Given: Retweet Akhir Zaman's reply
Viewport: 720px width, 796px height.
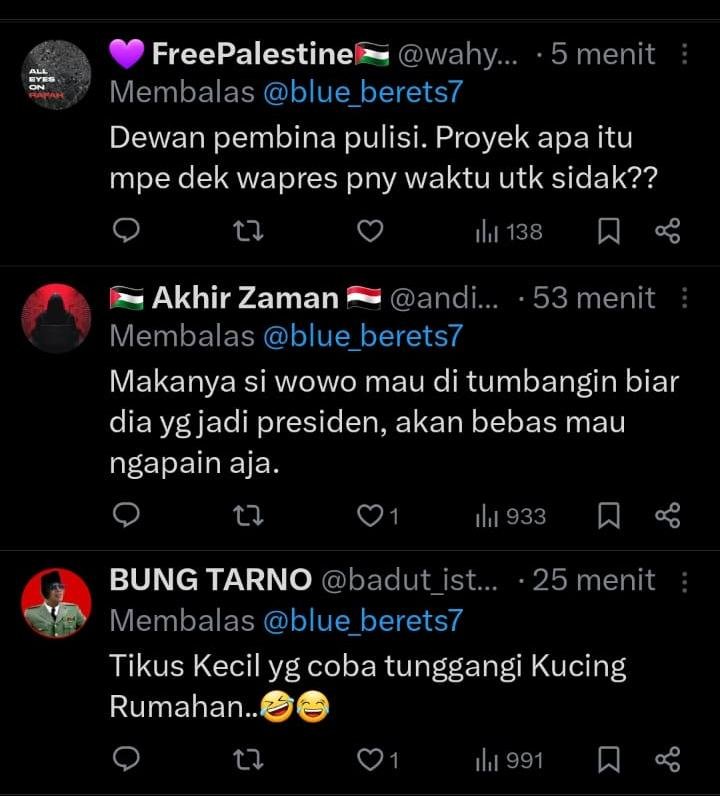Looking at the screenshot, I should 247,516.
